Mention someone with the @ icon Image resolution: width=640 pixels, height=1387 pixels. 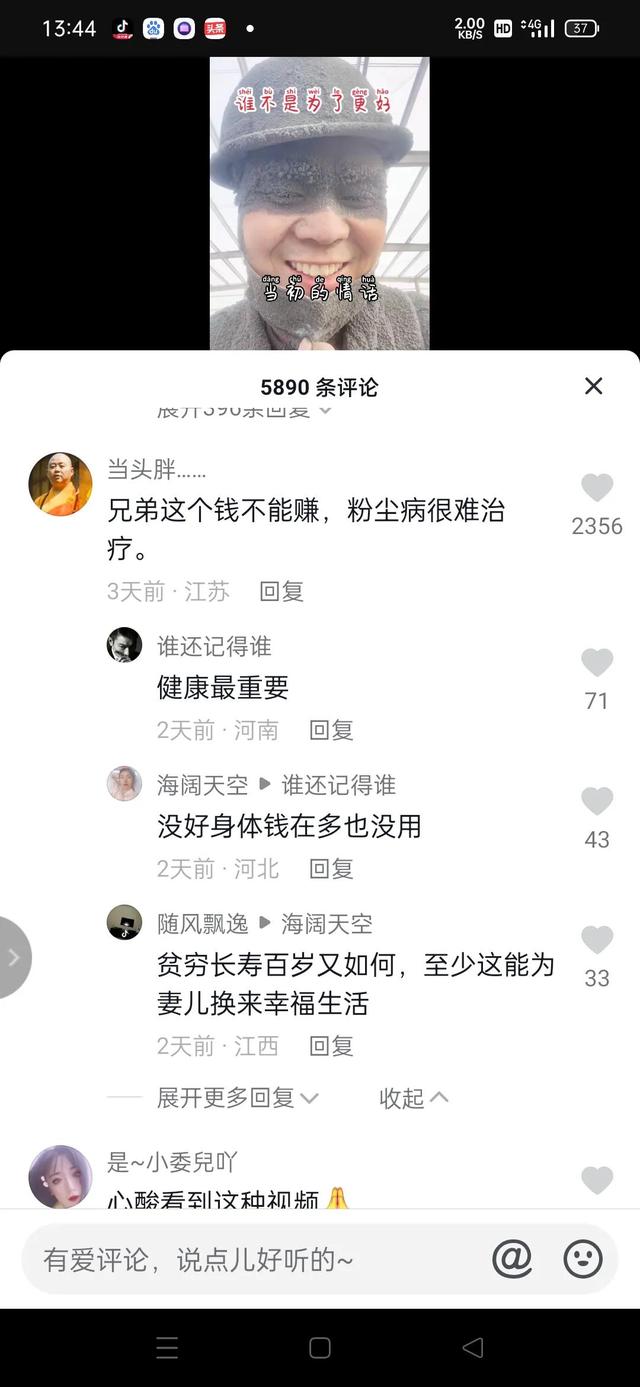pos(512,1260)
